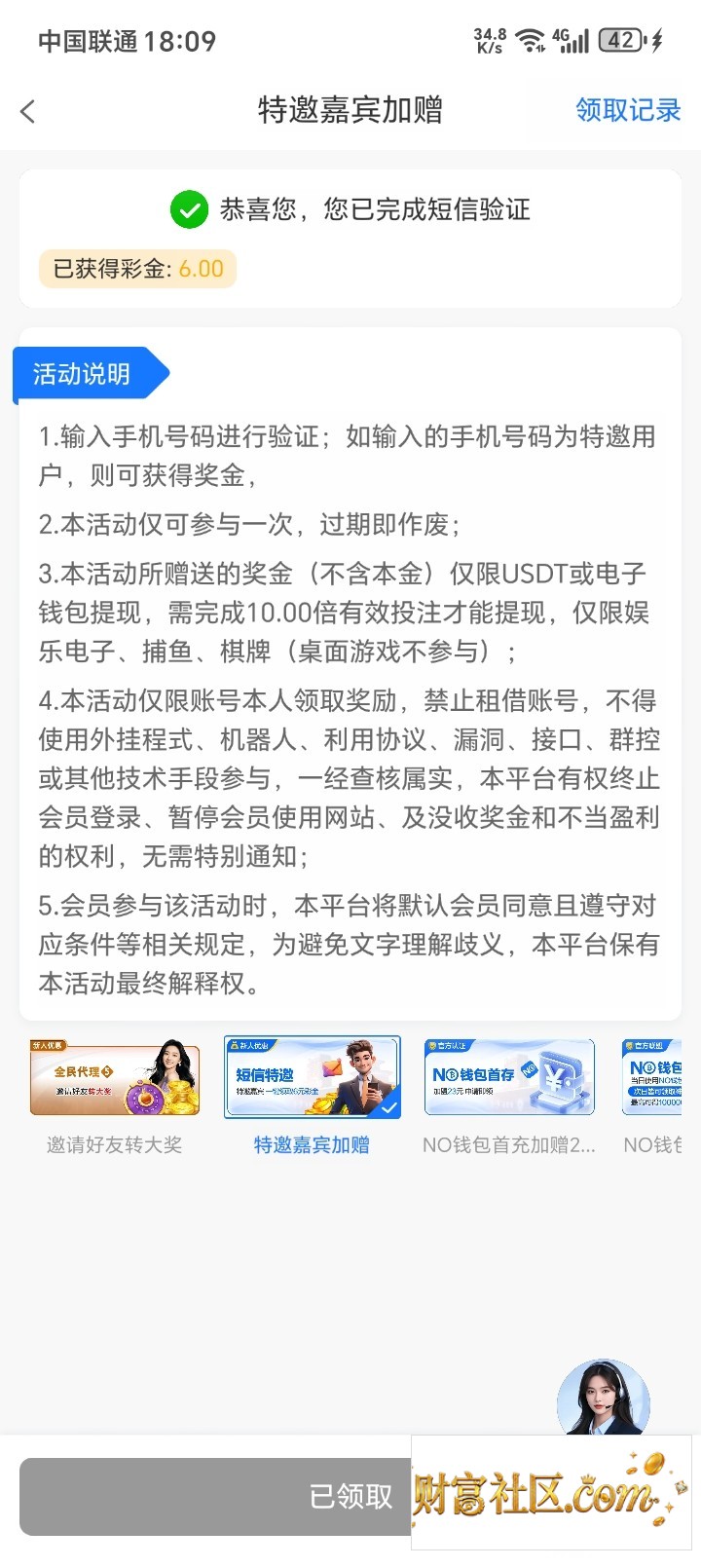The height and width of the screenshot is (1568, 701).
Task: Go back using the top-left arrow
Action: click(x=28, y=111)
